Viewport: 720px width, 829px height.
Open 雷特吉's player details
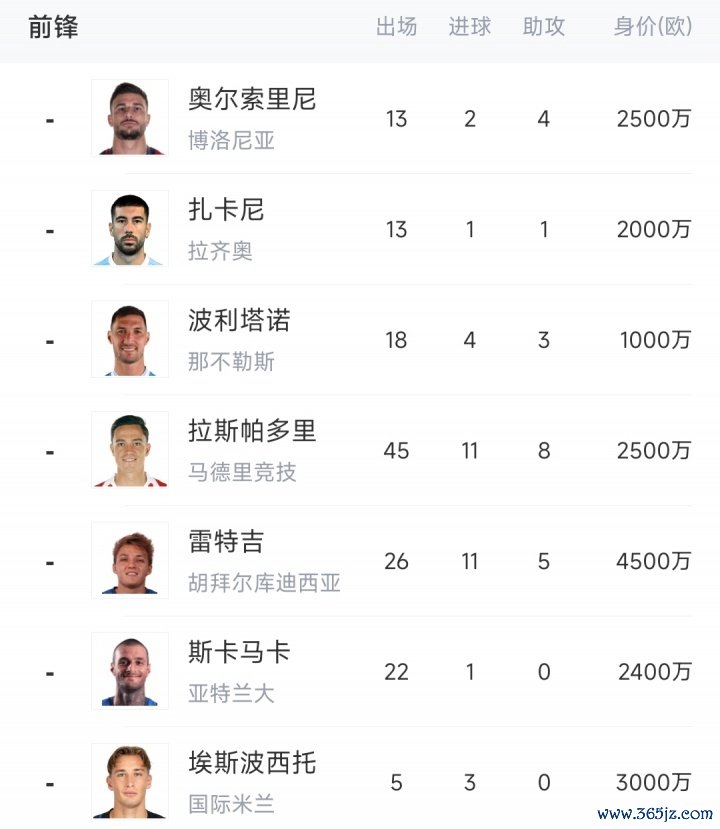(227, 543)
